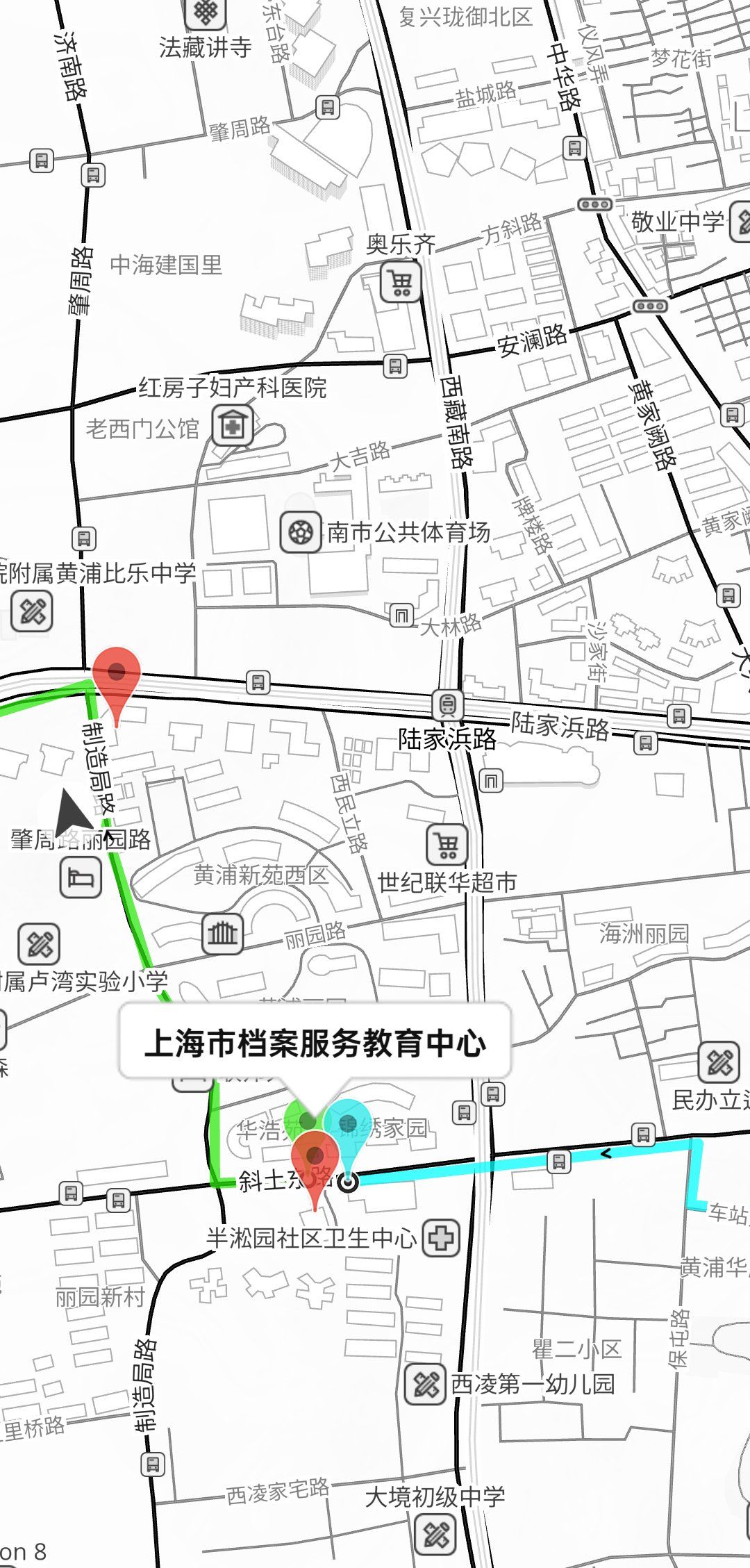The image size is (750, 1568).
Task: Open the 法藏讲寺 temple marker
Action: click(x=206, y=12)
